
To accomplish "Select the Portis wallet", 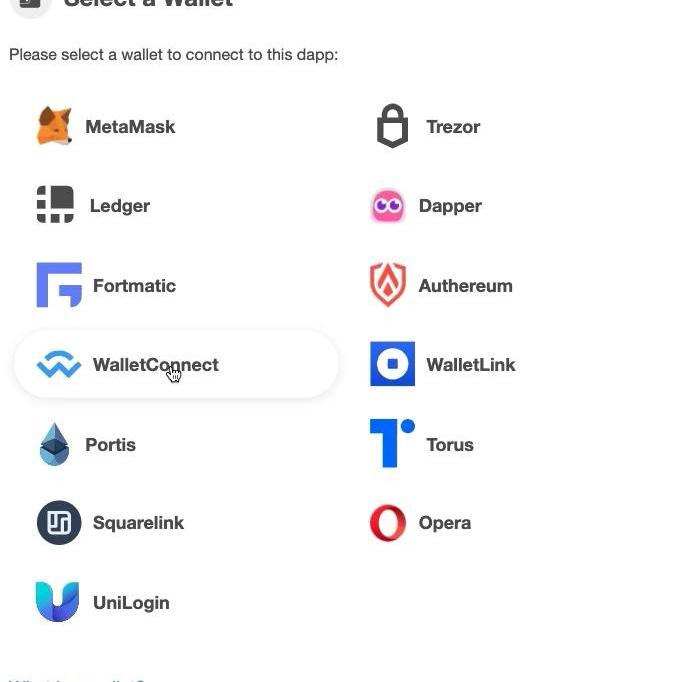I will point(87,445).
